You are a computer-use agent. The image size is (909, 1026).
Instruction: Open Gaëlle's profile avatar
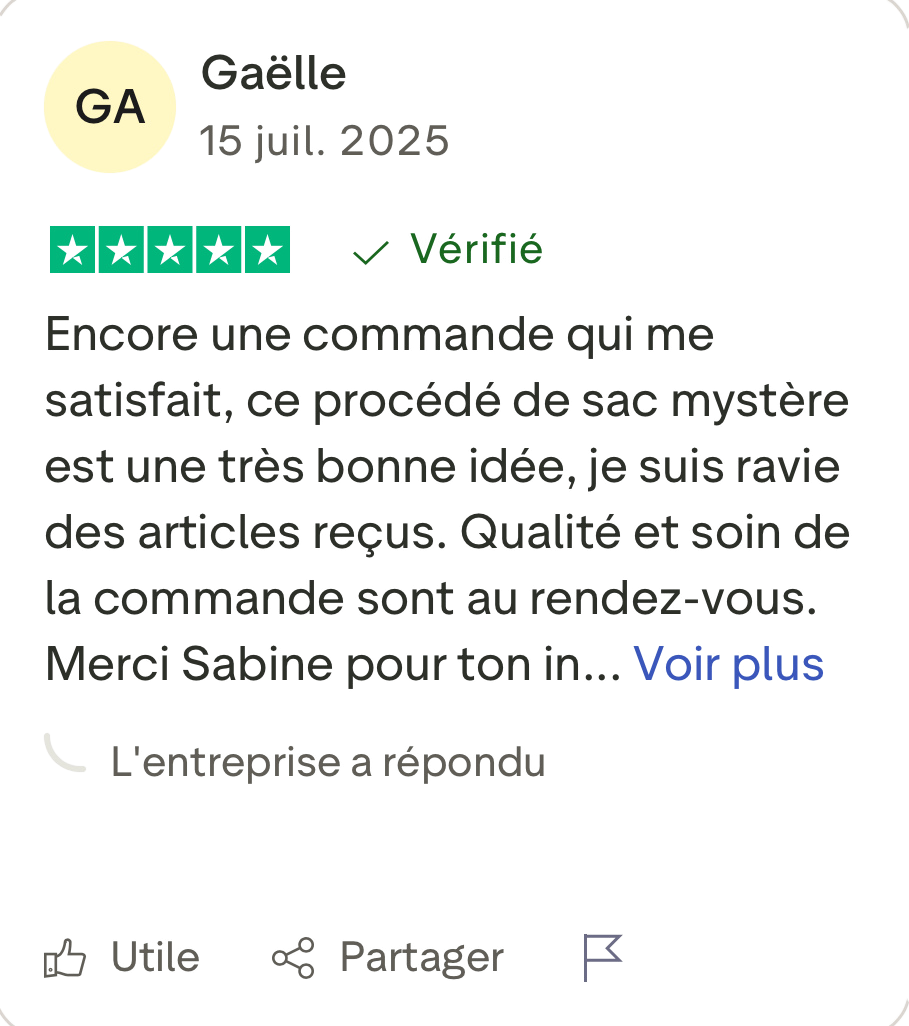point(110,107)
